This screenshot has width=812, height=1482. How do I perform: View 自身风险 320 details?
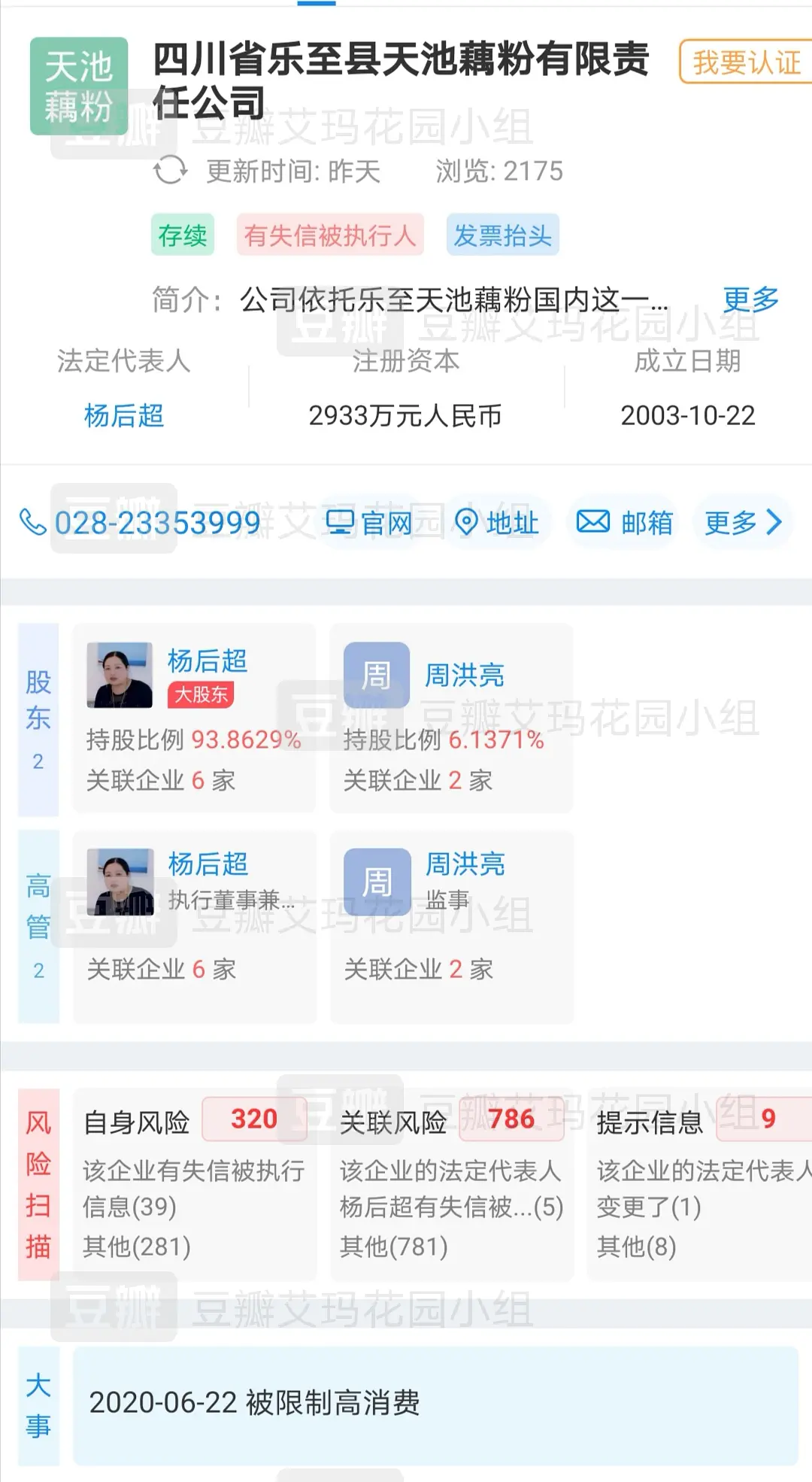click(x=194, y=1185)
